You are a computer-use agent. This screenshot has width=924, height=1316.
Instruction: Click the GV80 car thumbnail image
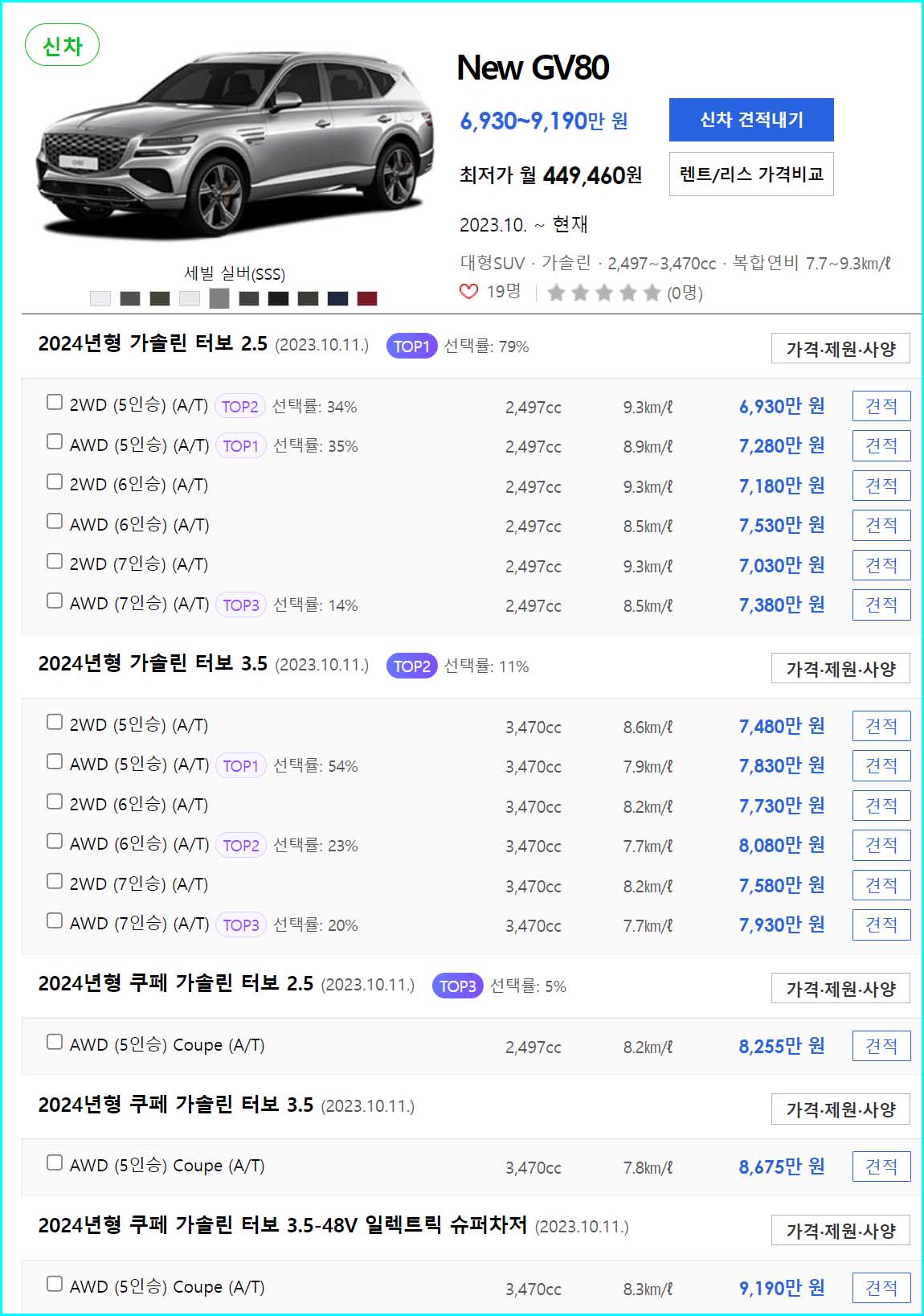pyautogui.click(x=225, y=145)
